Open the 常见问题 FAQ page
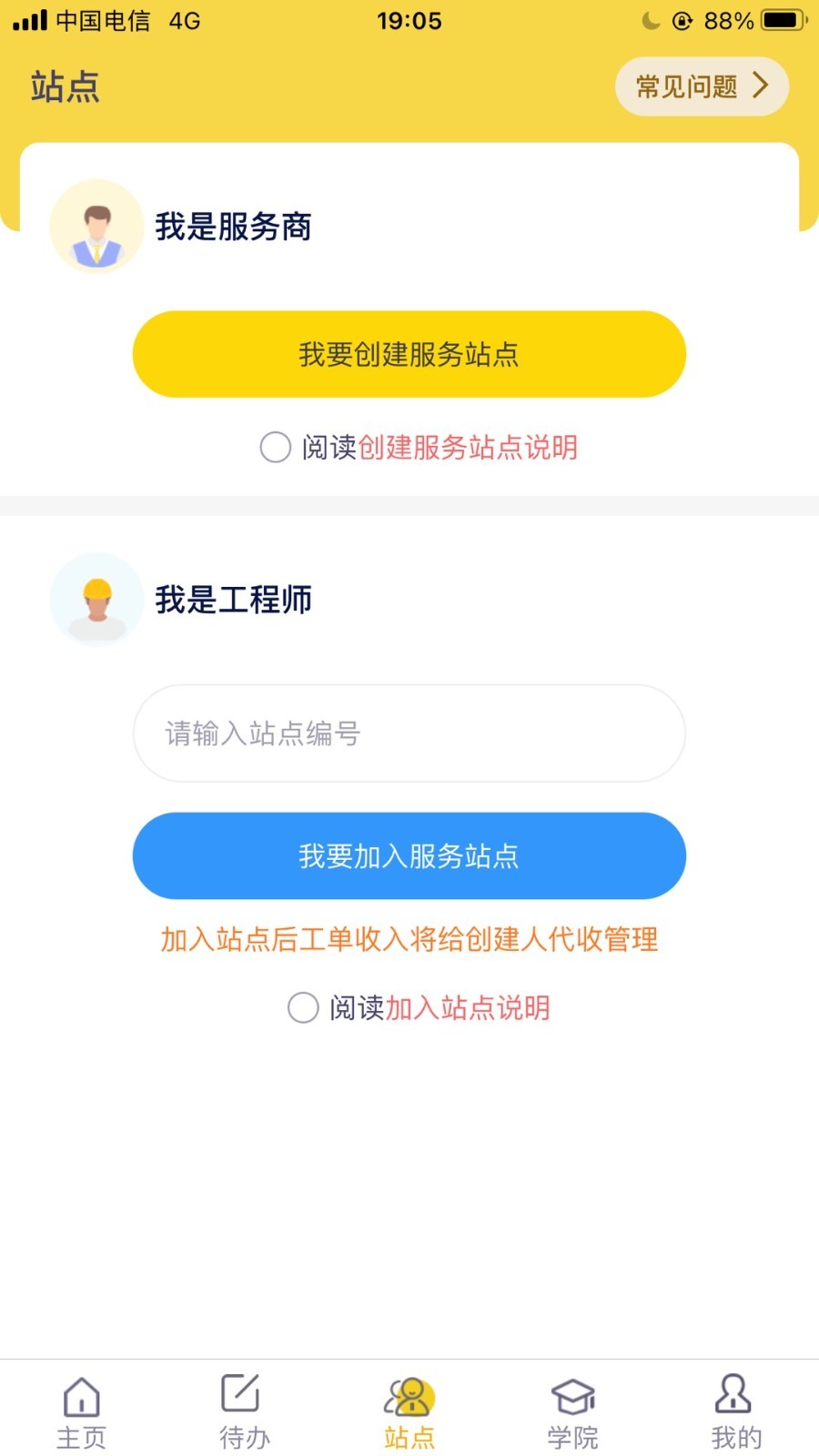 click(x=701, y=86)
